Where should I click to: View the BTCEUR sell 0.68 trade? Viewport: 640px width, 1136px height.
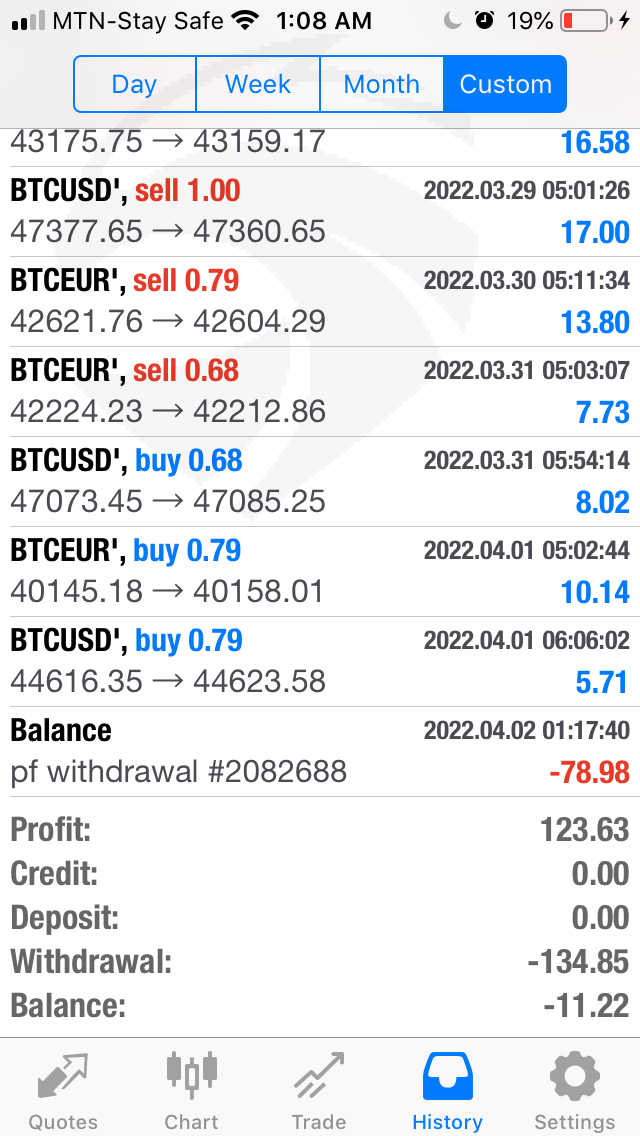320,392
